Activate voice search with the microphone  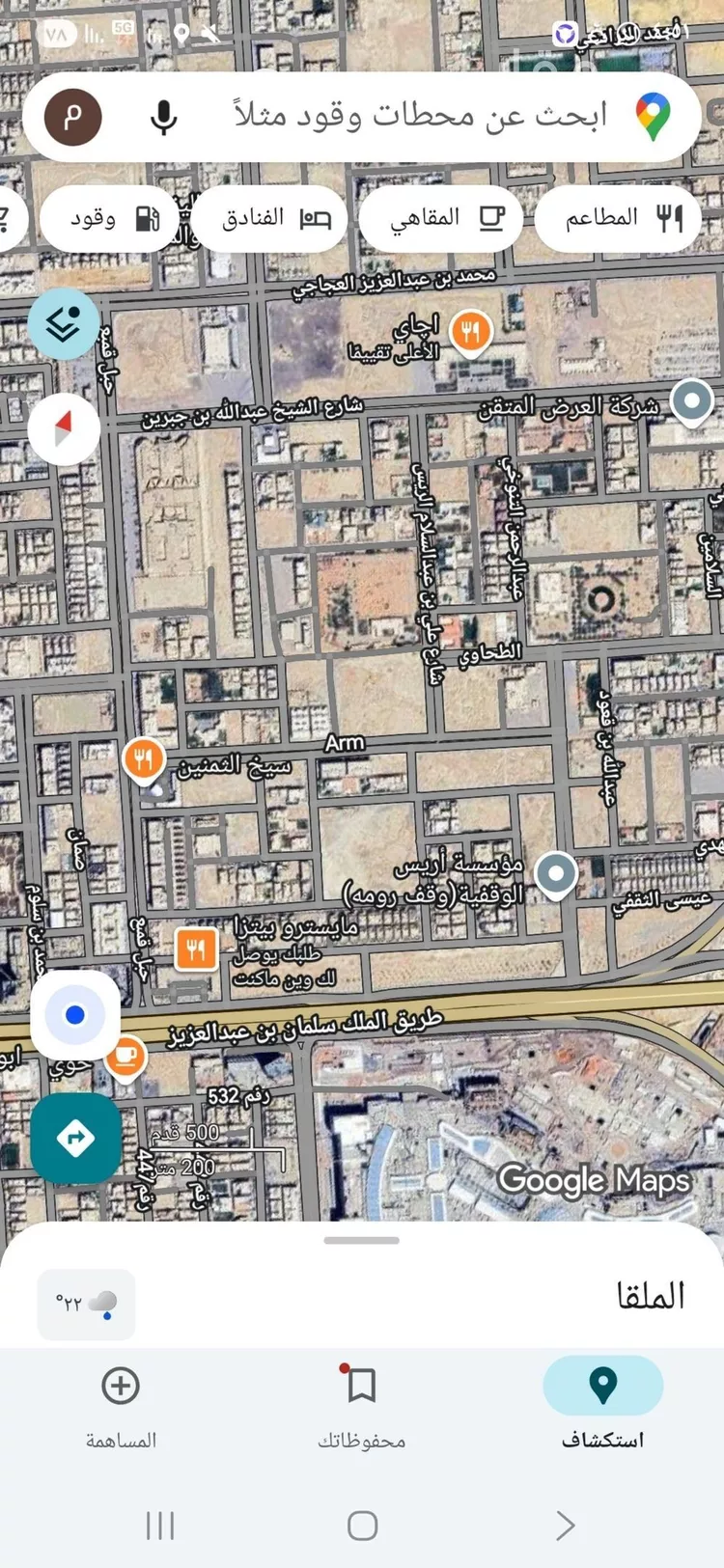point(164,117)
